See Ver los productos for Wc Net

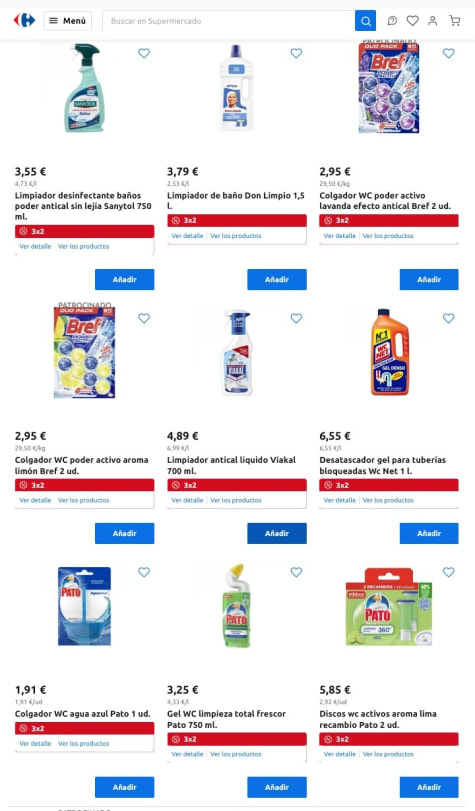388,500
